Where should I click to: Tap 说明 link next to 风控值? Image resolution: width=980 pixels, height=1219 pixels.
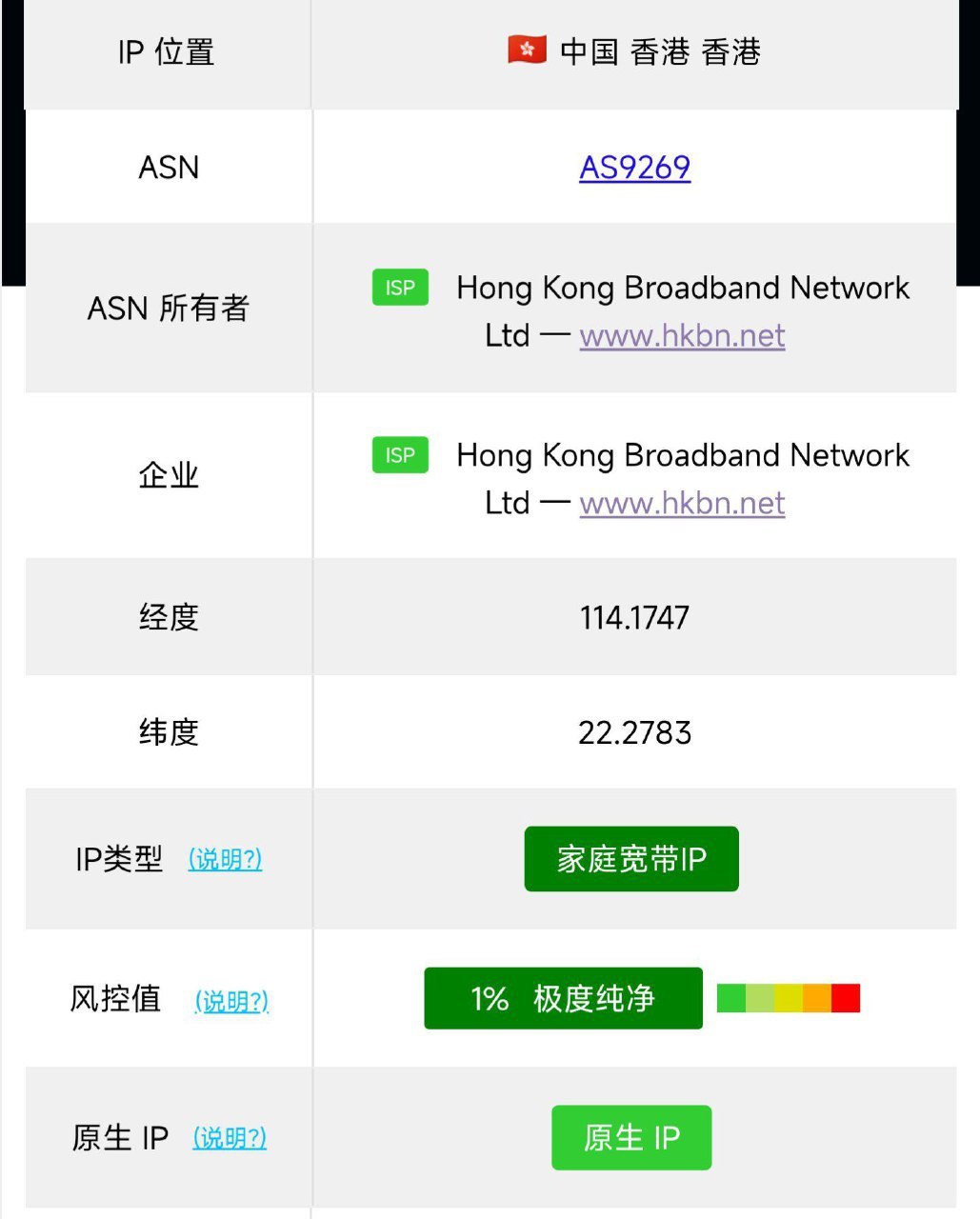[231, 1001]
